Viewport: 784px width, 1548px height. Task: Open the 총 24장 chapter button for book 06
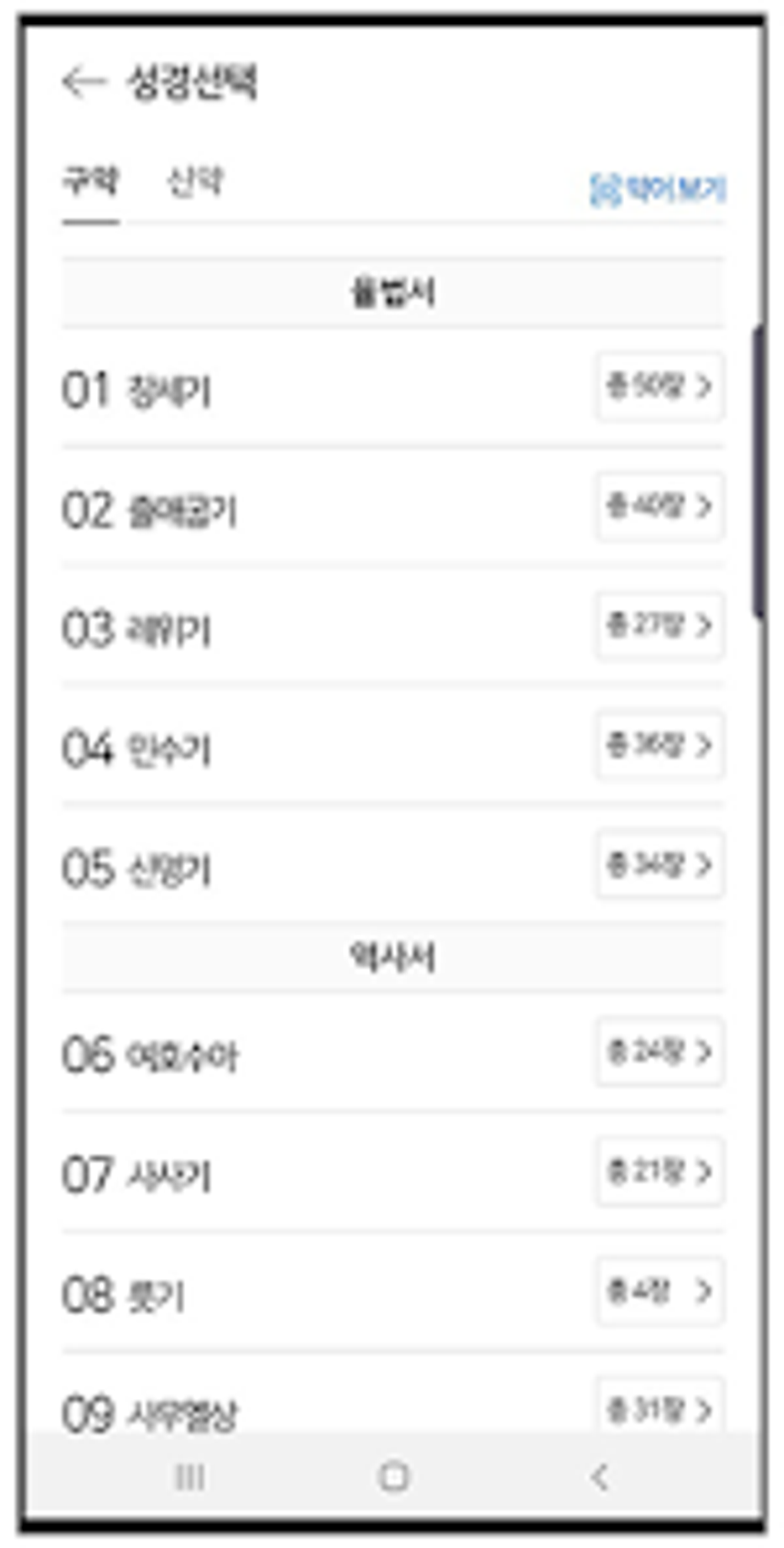[659, 1051]
